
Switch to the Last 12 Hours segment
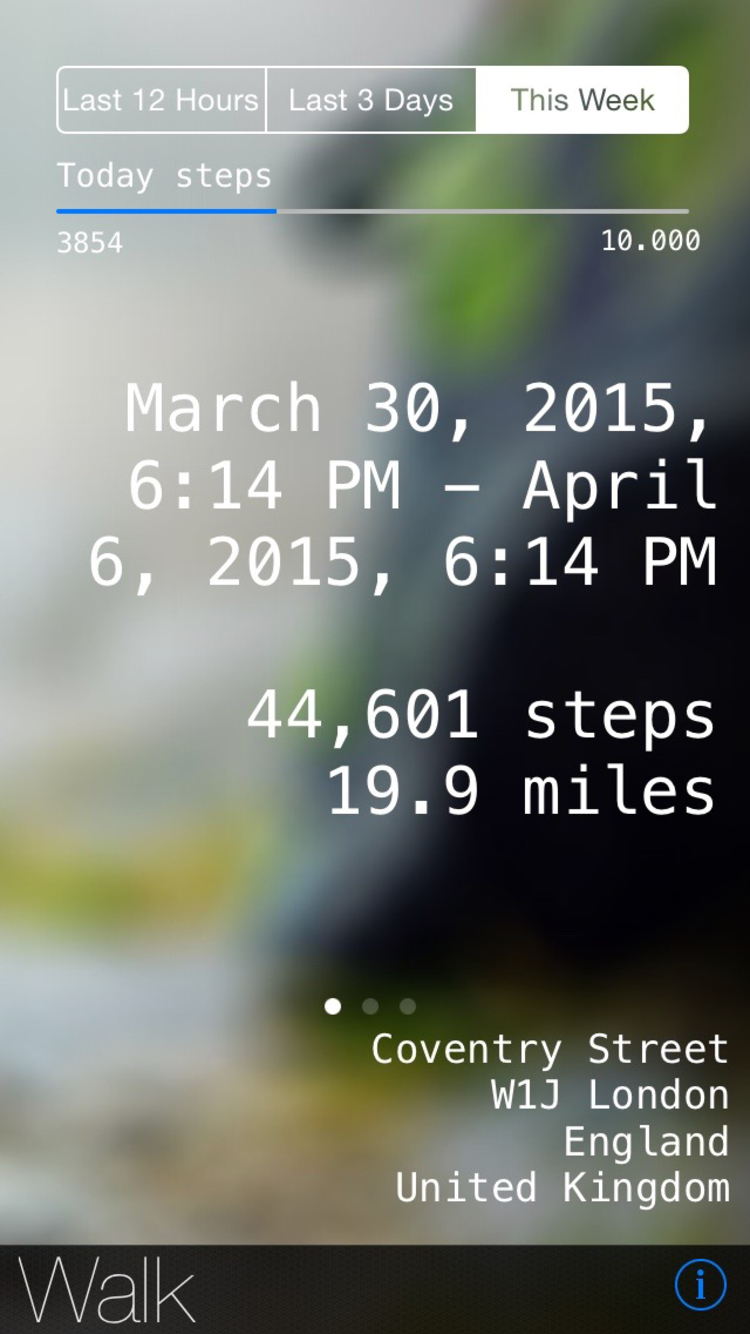point(161,100)
